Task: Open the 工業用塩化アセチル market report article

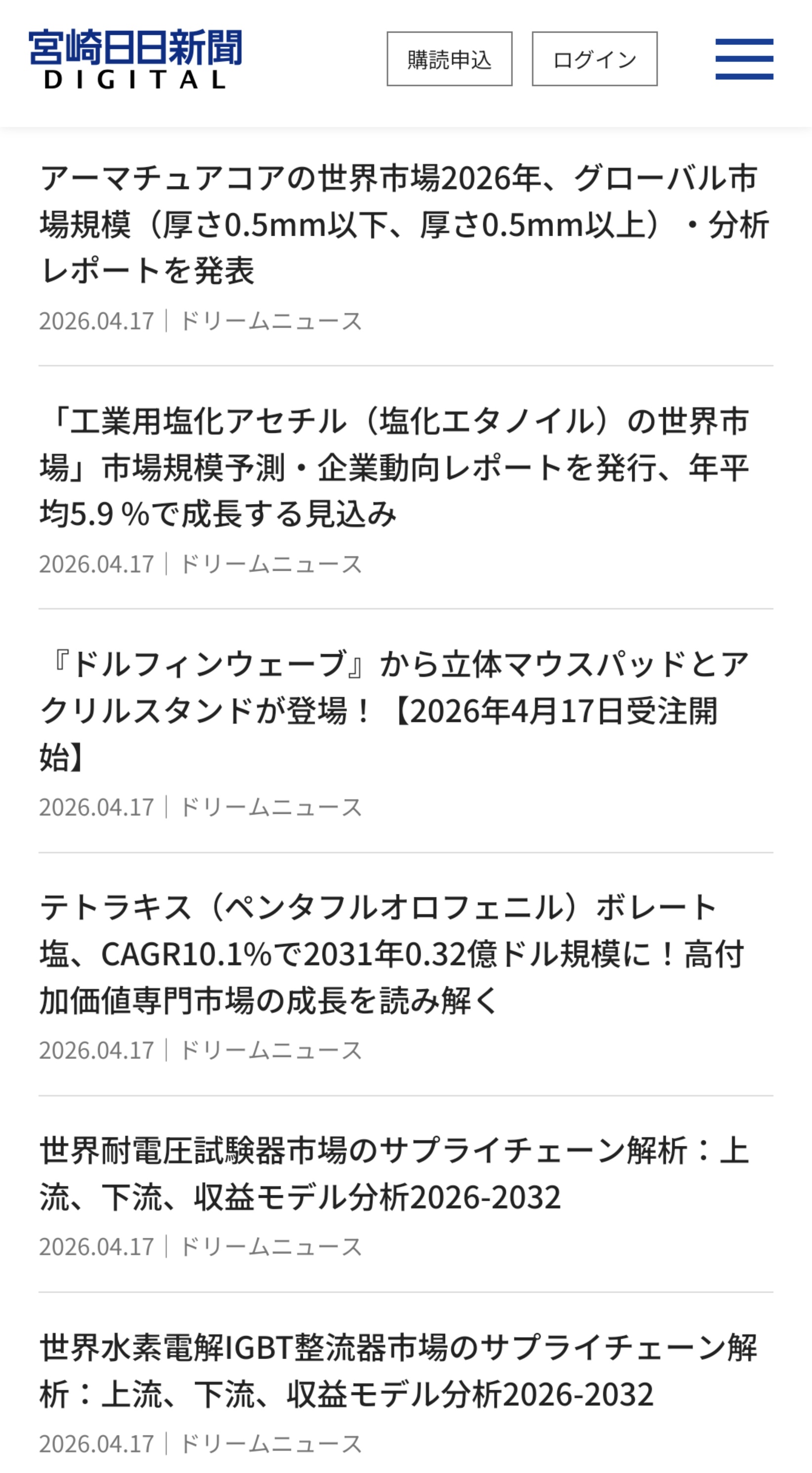Action: tap(394, 467)
